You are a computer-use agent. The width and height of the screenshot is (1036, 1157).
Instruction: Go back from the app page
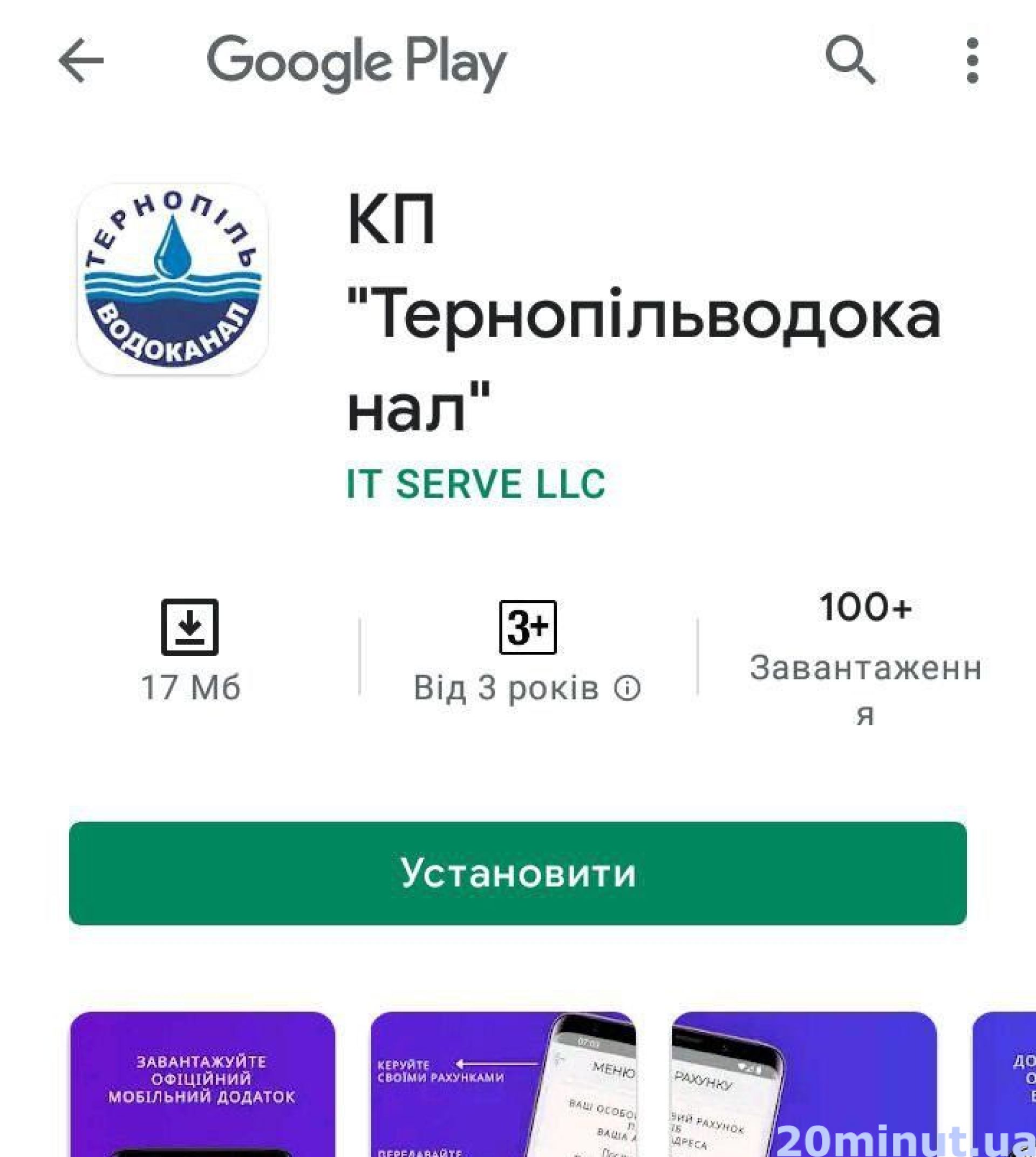pos(81,60)
